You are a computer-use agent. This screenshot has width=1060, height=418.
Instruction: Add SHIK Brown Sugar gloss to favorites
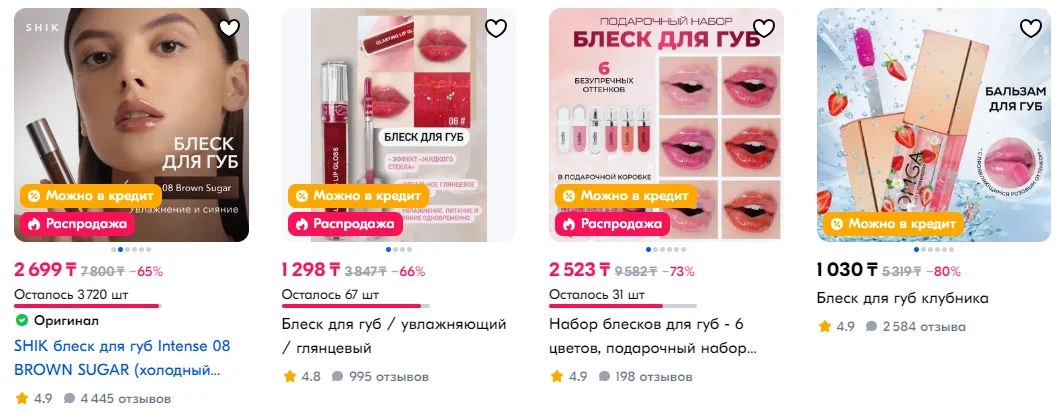pyautogui.click(x=229, y=28)
